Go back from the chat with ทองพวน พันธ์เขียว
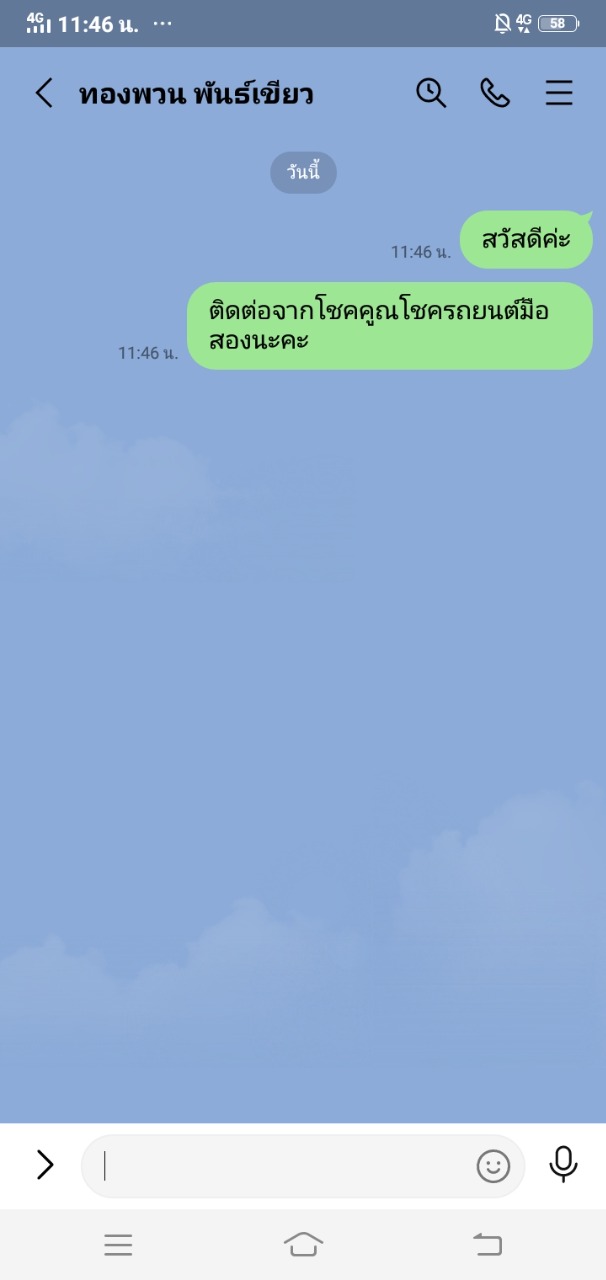 coord(44,93)
